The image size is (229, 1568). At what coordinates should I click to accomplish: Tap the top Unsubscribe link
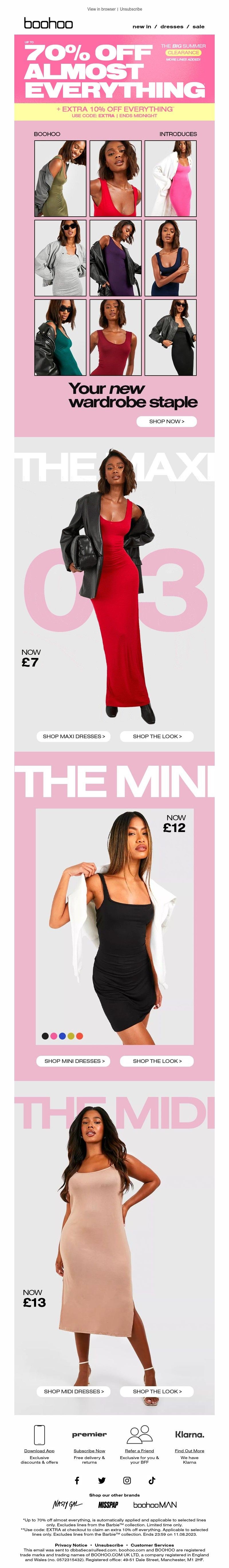[x=131, y=9]
